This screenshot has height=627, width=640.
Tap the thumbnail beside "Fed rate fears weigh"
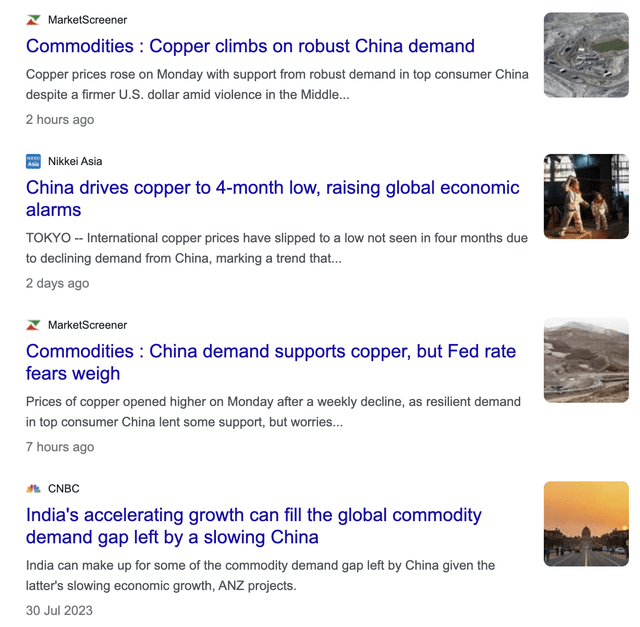click(586, 360)
